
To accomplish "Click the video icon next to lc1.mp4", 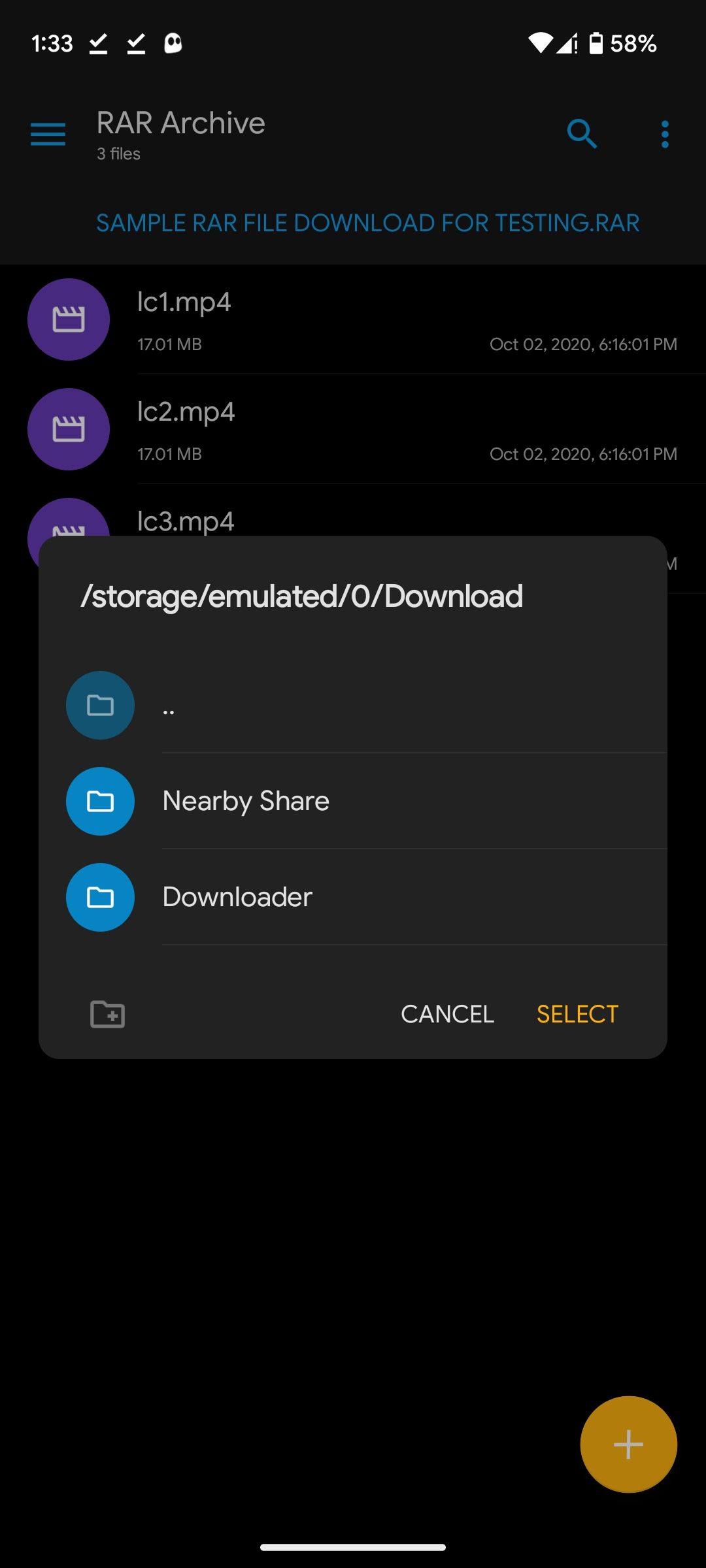I will 68,320.
